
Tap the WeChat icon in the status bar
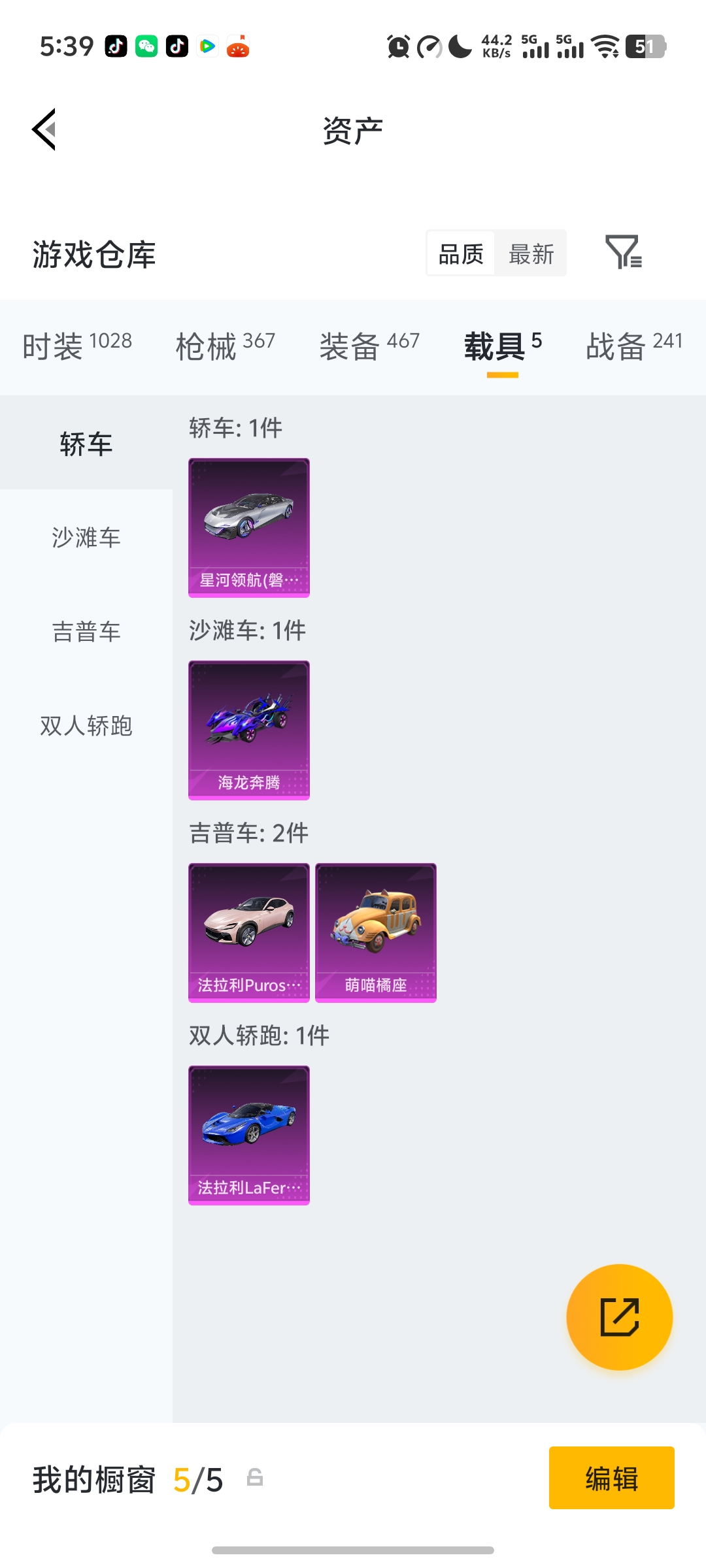(146, 46)
